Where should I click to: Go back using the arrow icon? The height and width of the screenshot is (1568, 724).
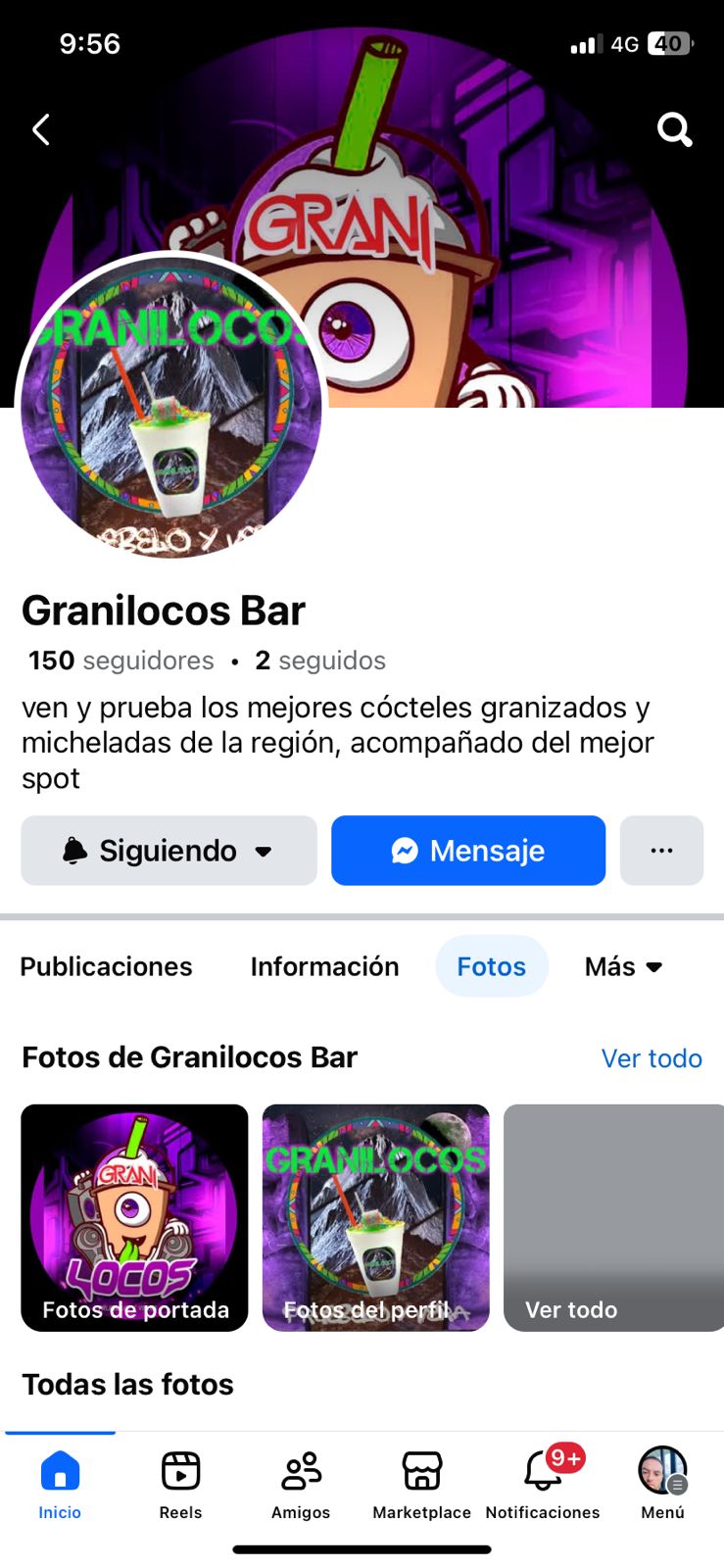tap(41, 129)
